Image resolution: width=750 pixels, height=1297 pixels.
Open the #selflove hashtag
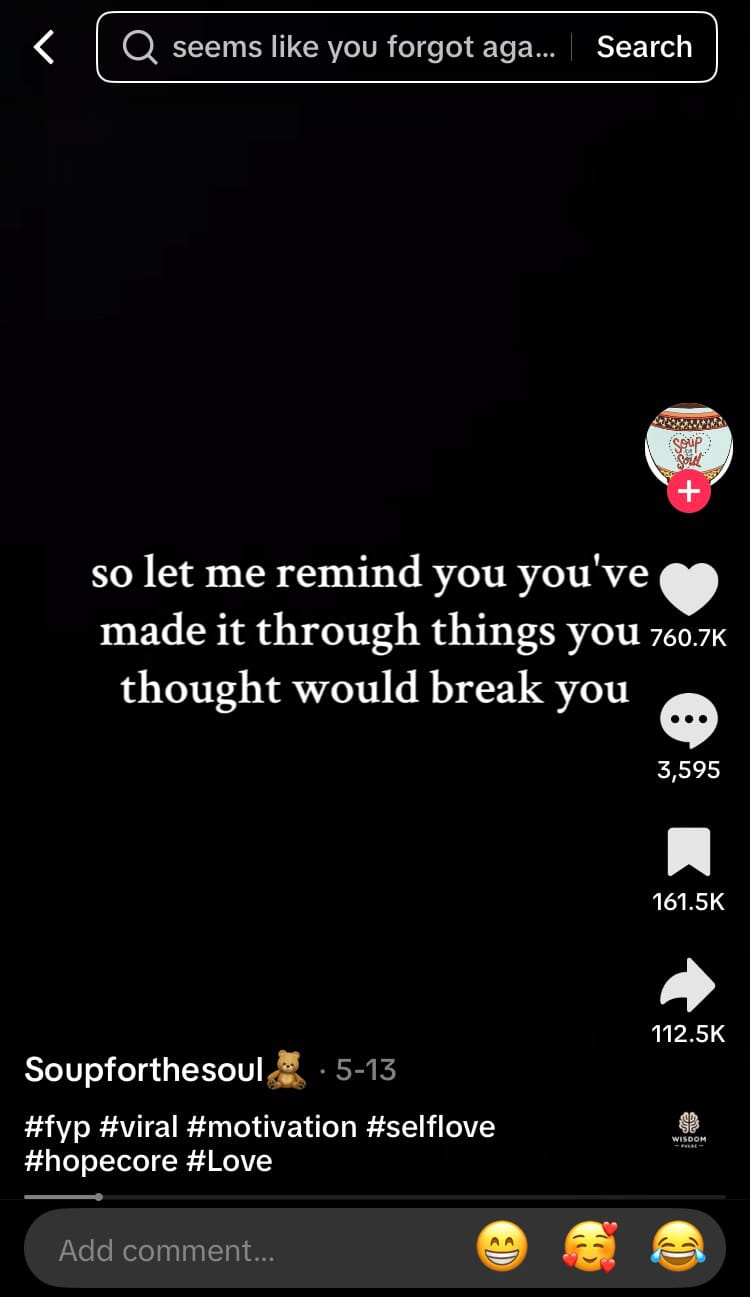(431, 1127)
